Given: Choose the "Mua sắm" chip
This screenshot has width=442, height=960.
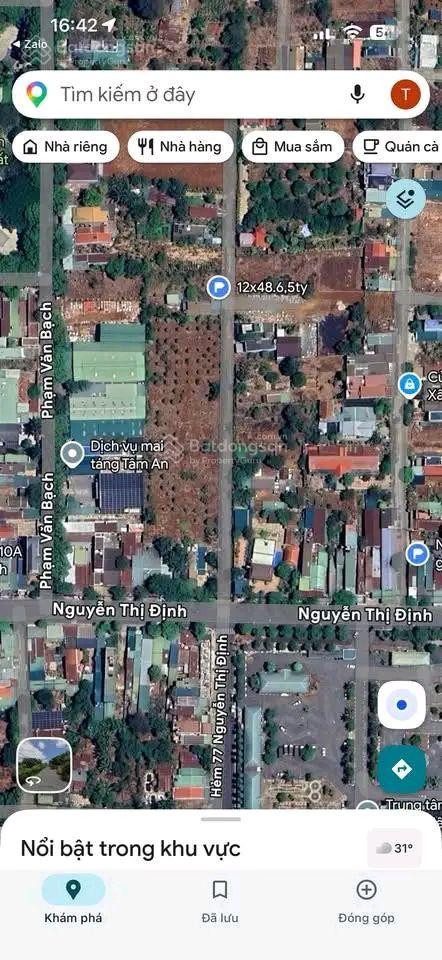Looking at the screenshot, I should click(x=293, y=147).
